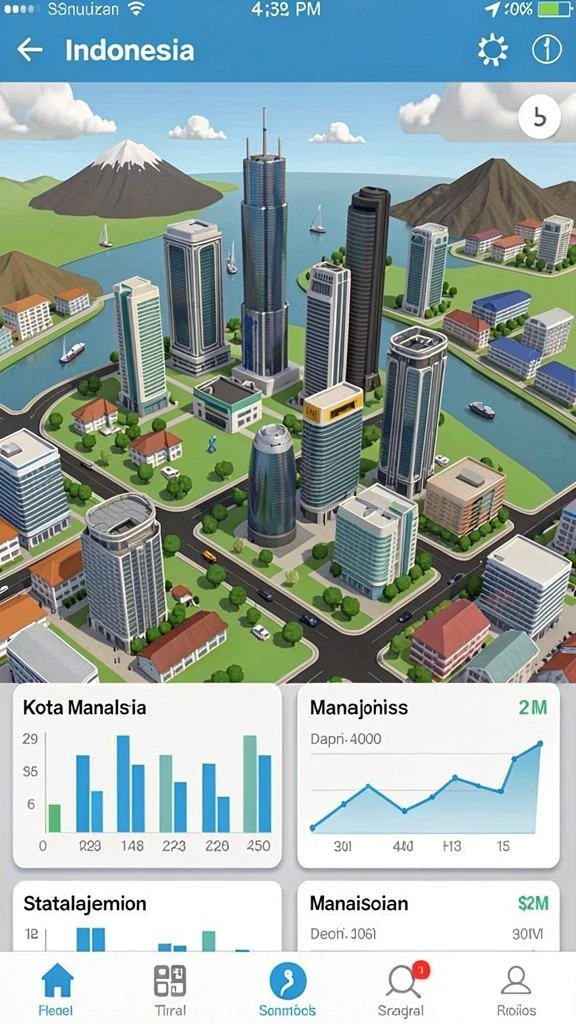This screenshot has height=1024, width=576.
Task: Switch to the Tirral tab
Action: [x=170, y=990]
